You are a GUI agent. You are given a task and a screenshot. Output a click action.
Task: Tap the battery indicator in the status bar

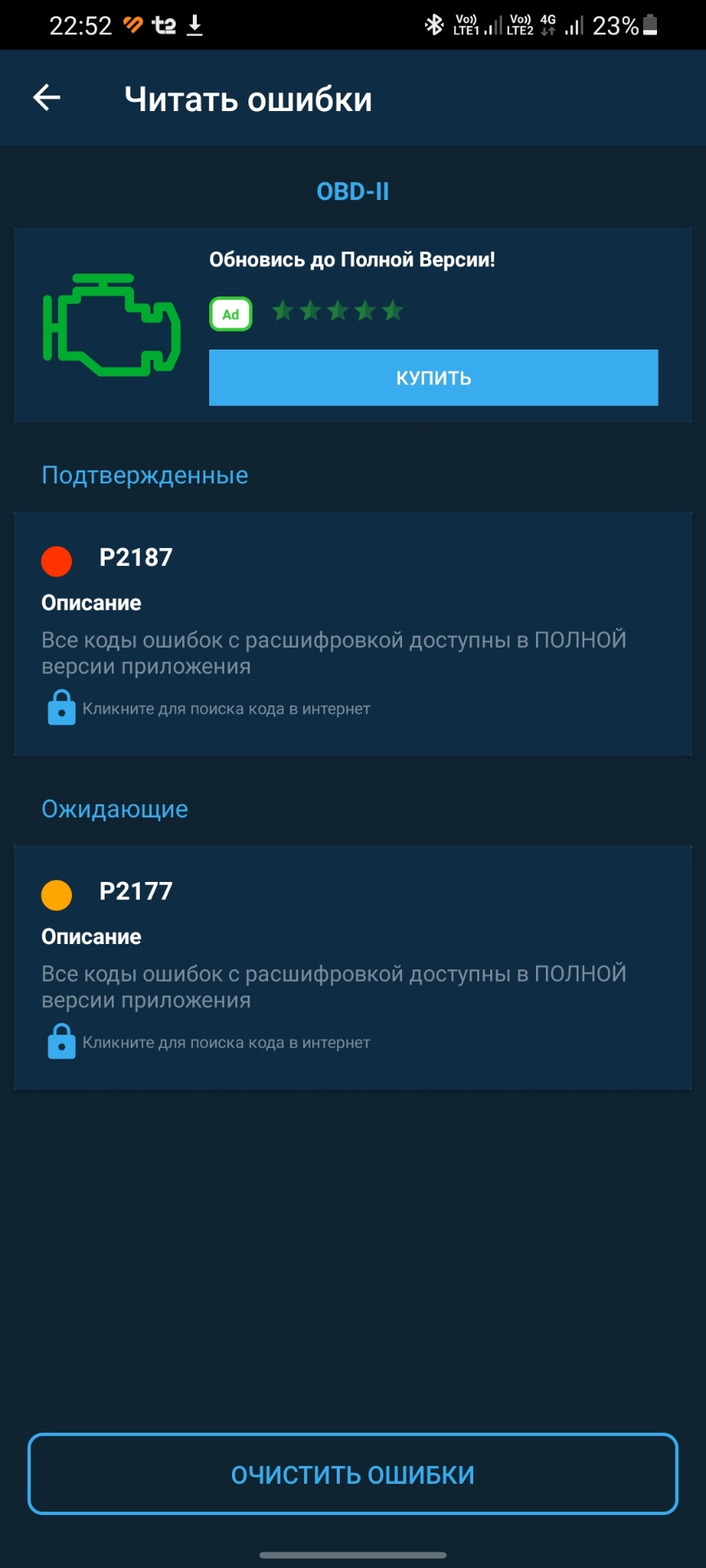tap(650, 24)
